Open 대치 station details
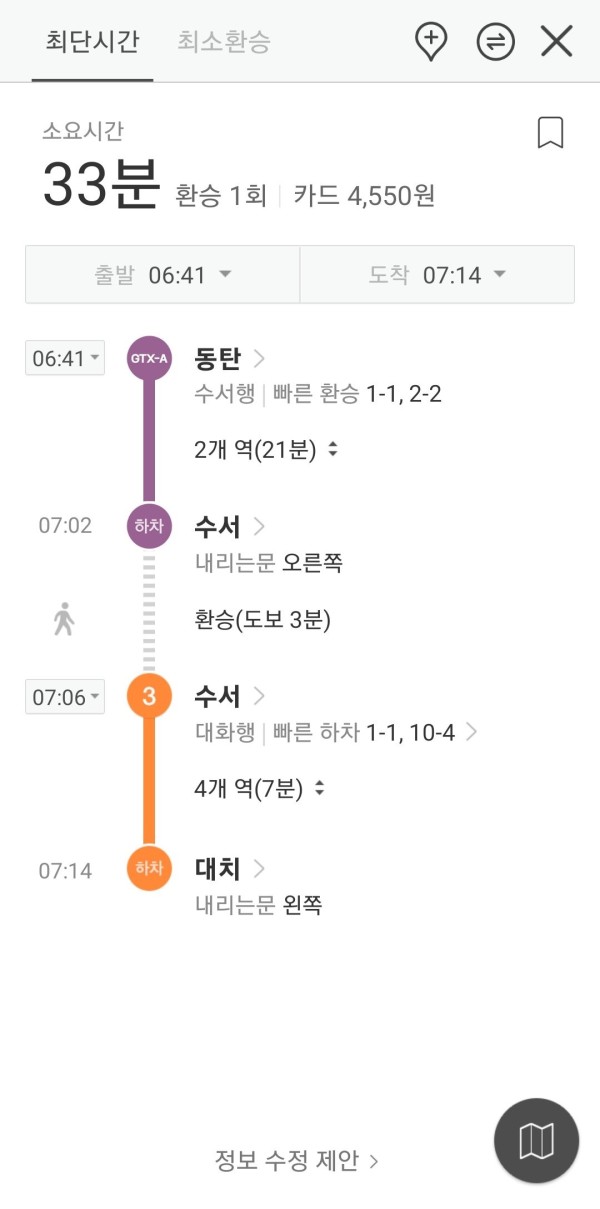Viewport: 600px width, 1209px height. click(x=230, y=868)
